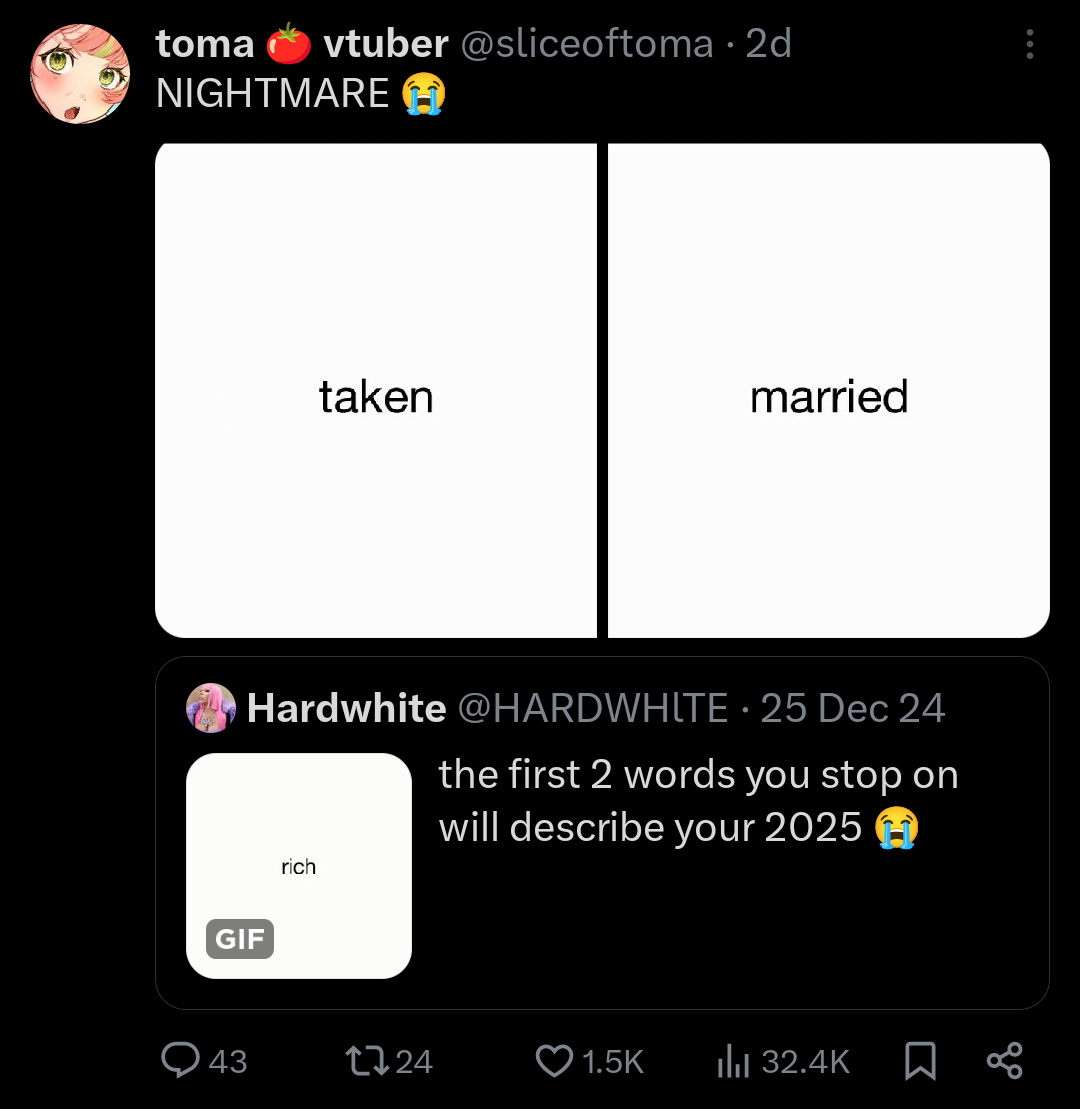Play the 'rich' GIF in quoted post
1080x1109 pixels.
click(x=298, y=865)
